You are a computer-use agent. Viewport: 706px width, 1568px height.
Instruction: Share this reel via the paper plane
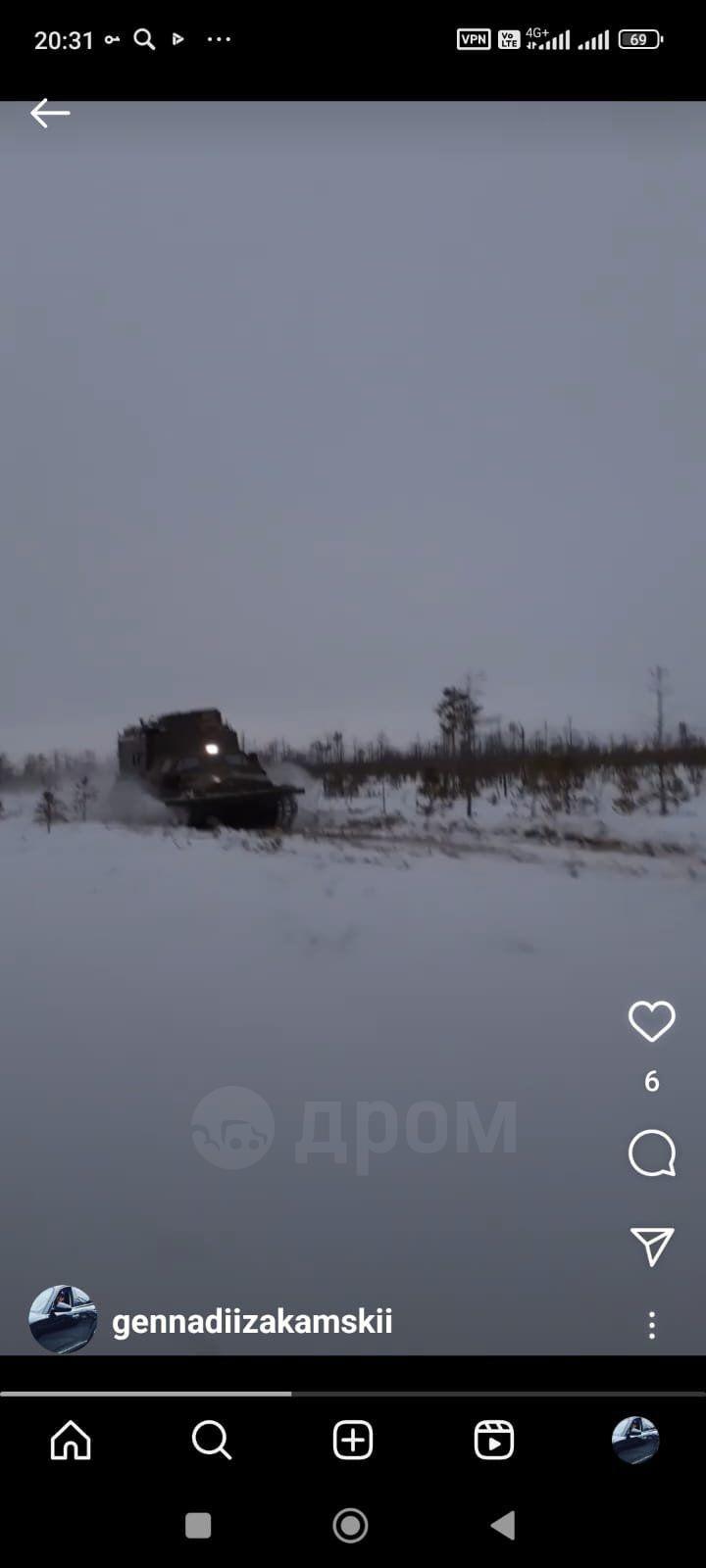(x=652, y=1247)
